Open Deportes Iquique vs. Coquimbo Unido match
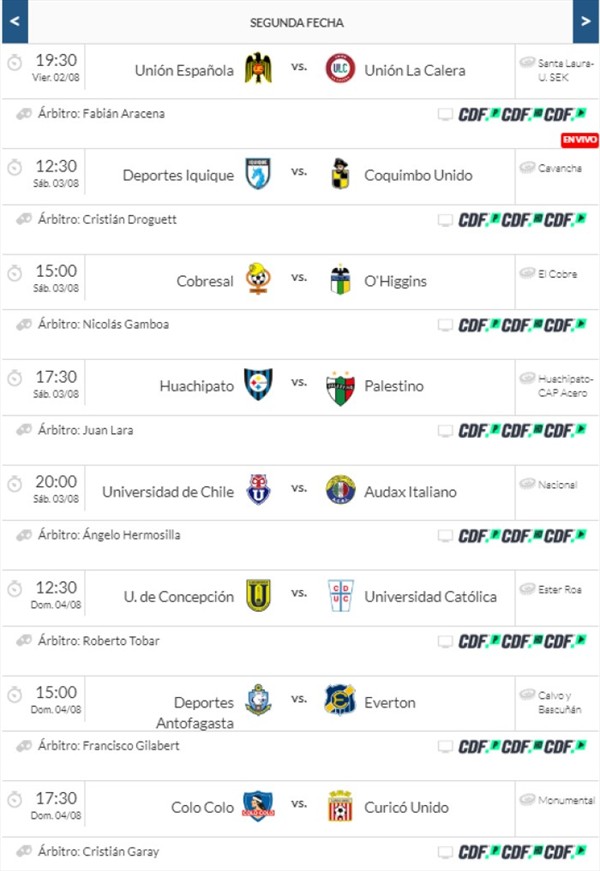The image size is (600, 871). [299, 174]
